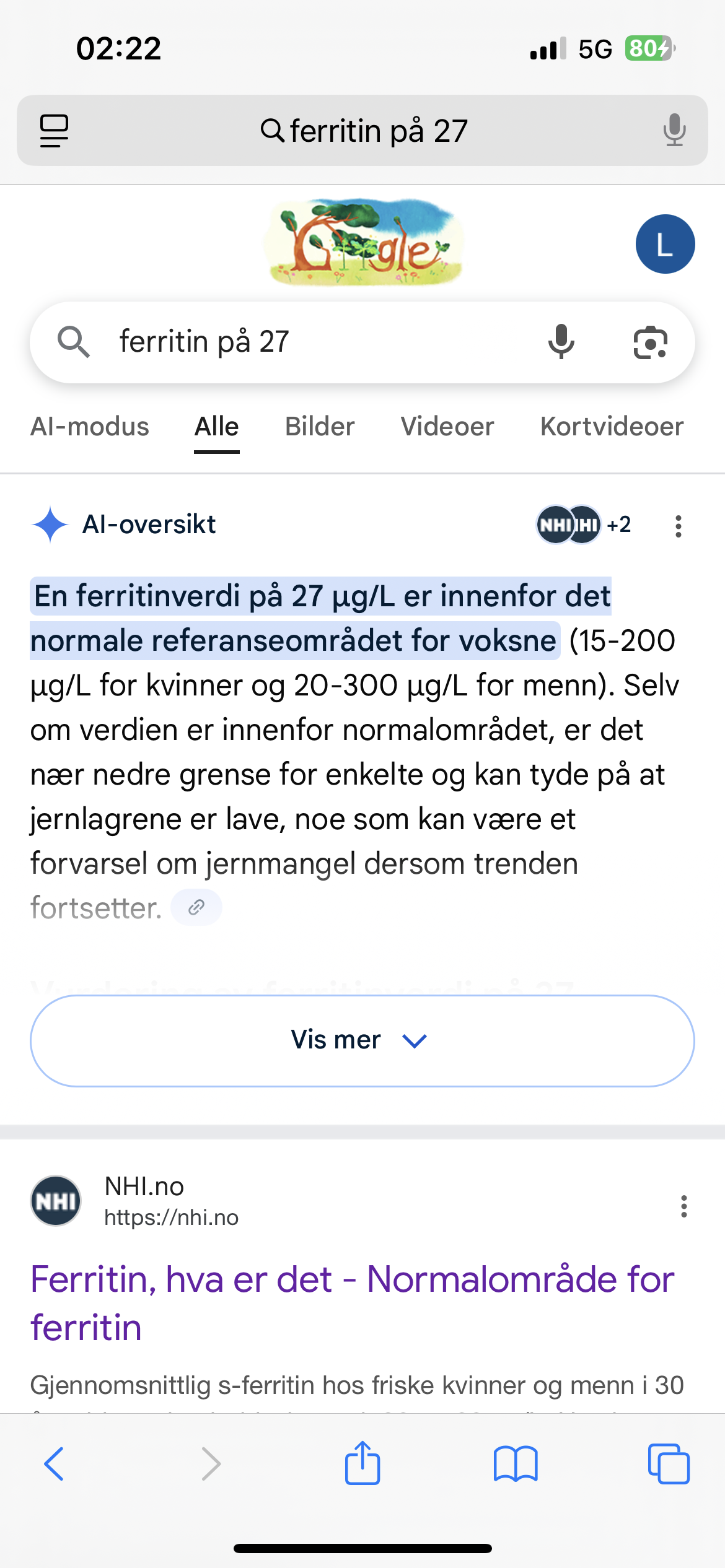Switch to the Kortvideoer tab
The height and width of the screenshot is (1568, 725).
coord(612,427)
